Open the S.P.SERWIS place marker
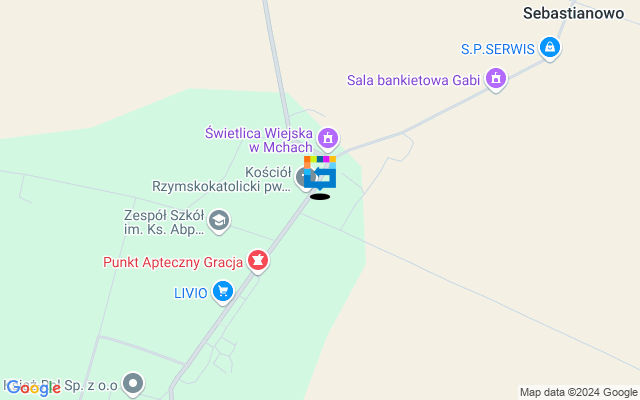 click(x=549, y=47)
